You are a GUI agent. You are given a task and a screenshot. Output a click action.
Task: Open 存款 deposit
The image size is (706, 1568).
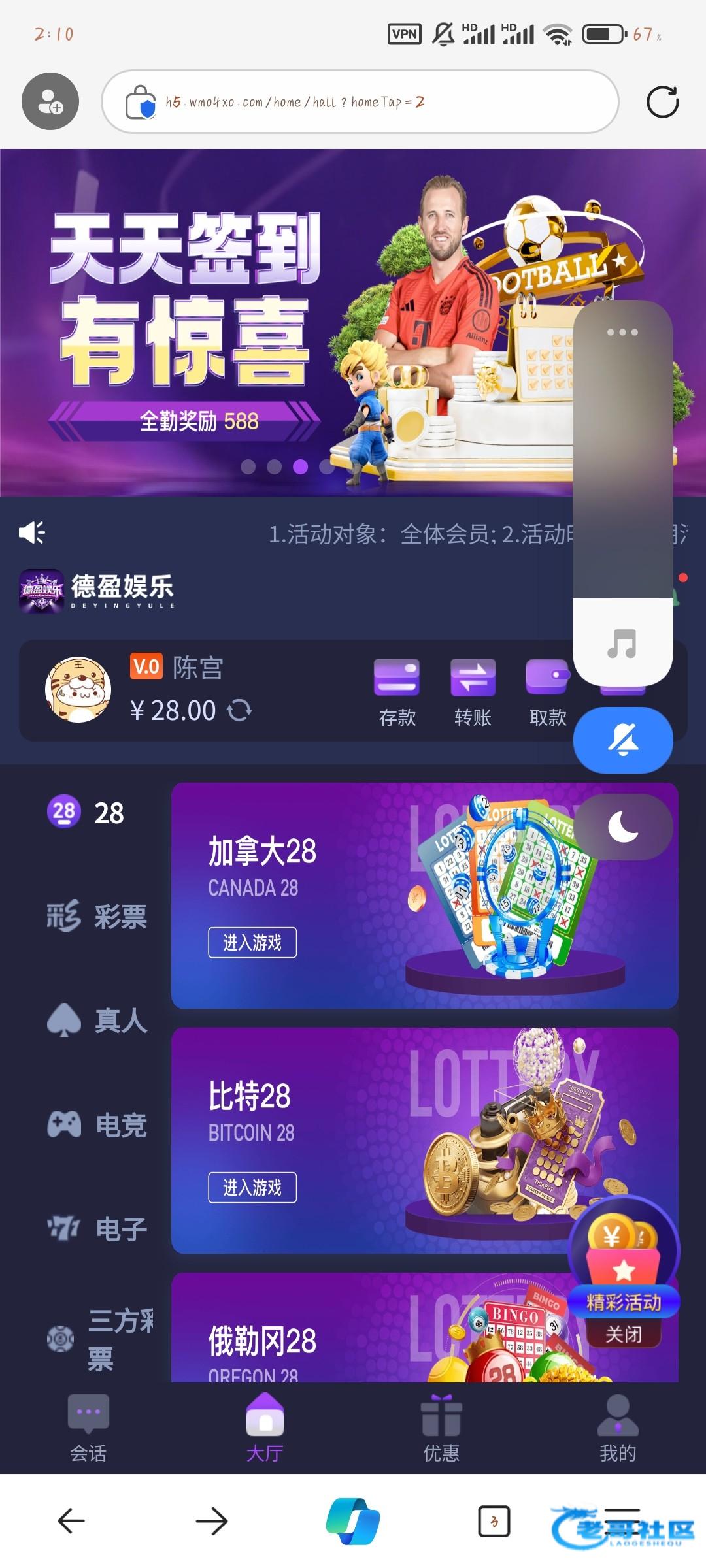tap(397, 693)
